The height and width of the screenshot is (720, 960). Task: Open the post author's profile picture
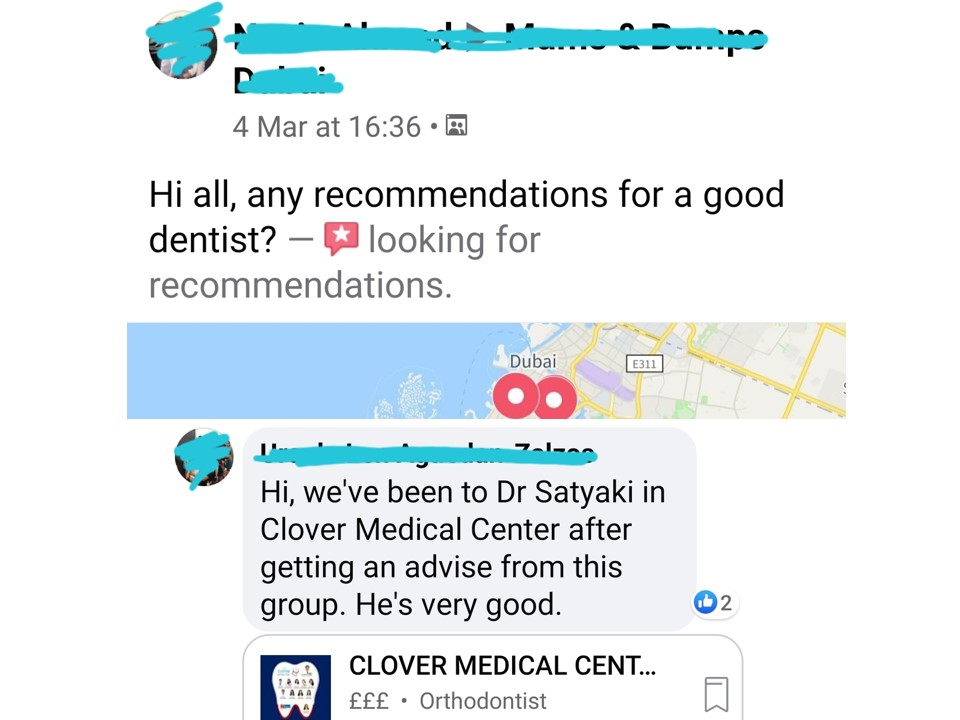tap(183, 45)
